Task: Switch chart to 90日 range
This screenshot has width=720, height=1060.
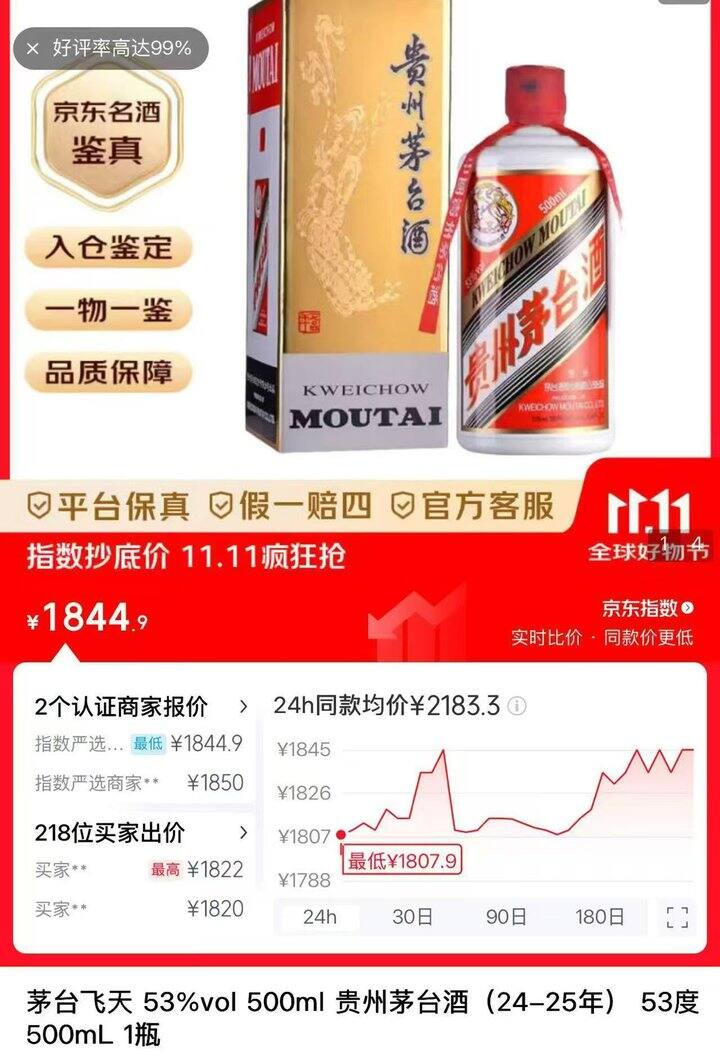Action: click(506, 917)
